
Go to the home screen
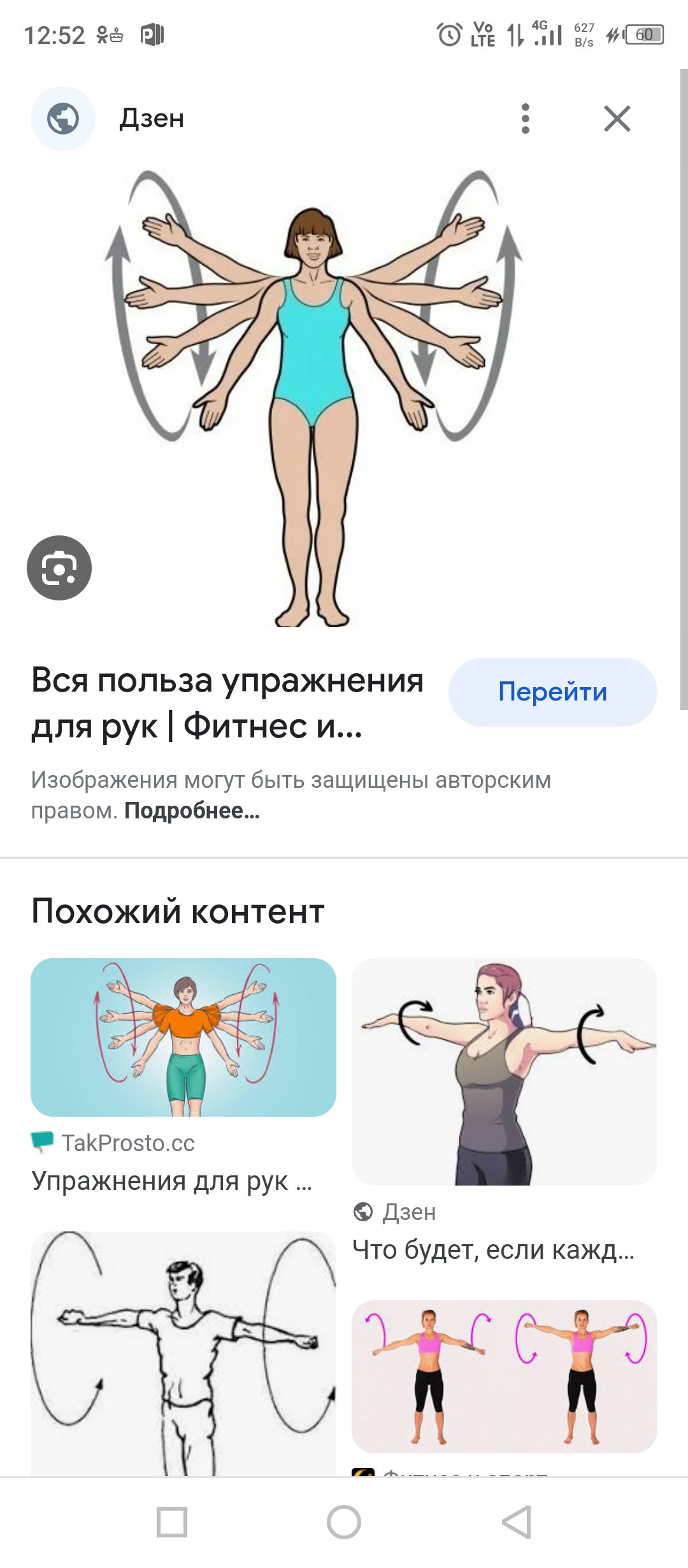pyautogui.click(x=344, y=1522)
